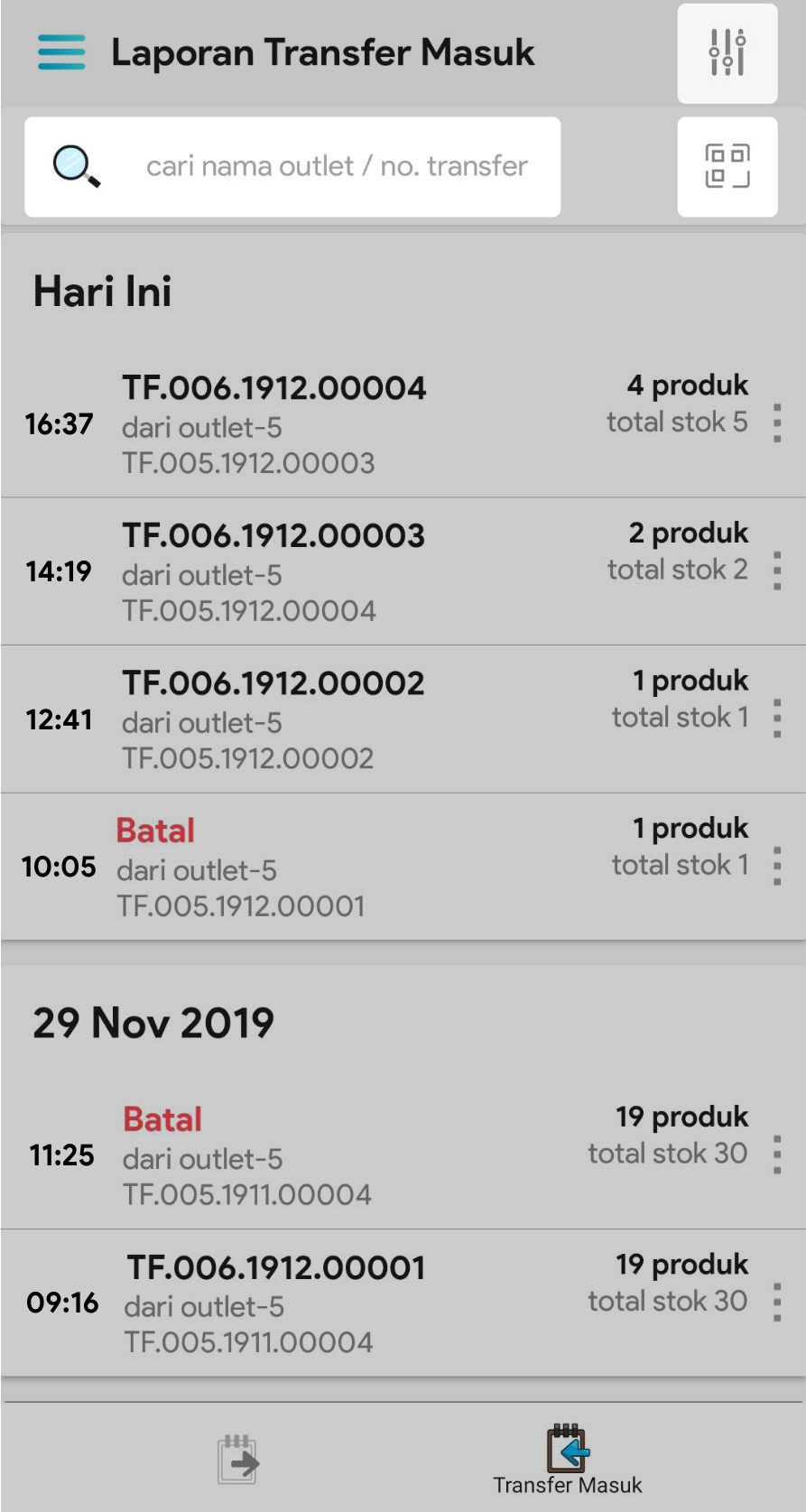
Task: Open the hamburger navigation menu
Action: 61,52
